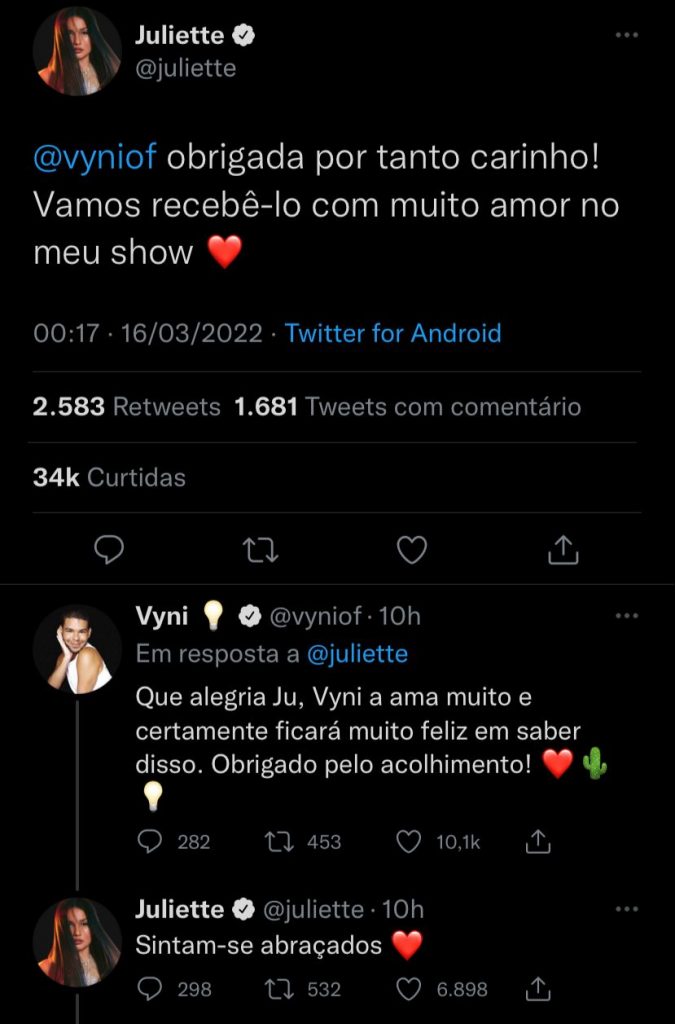This screenshot has height=1024, width=675.
Task: Share Juliette's main tweet
Action: pyautogui.click(x=563, y=548)
